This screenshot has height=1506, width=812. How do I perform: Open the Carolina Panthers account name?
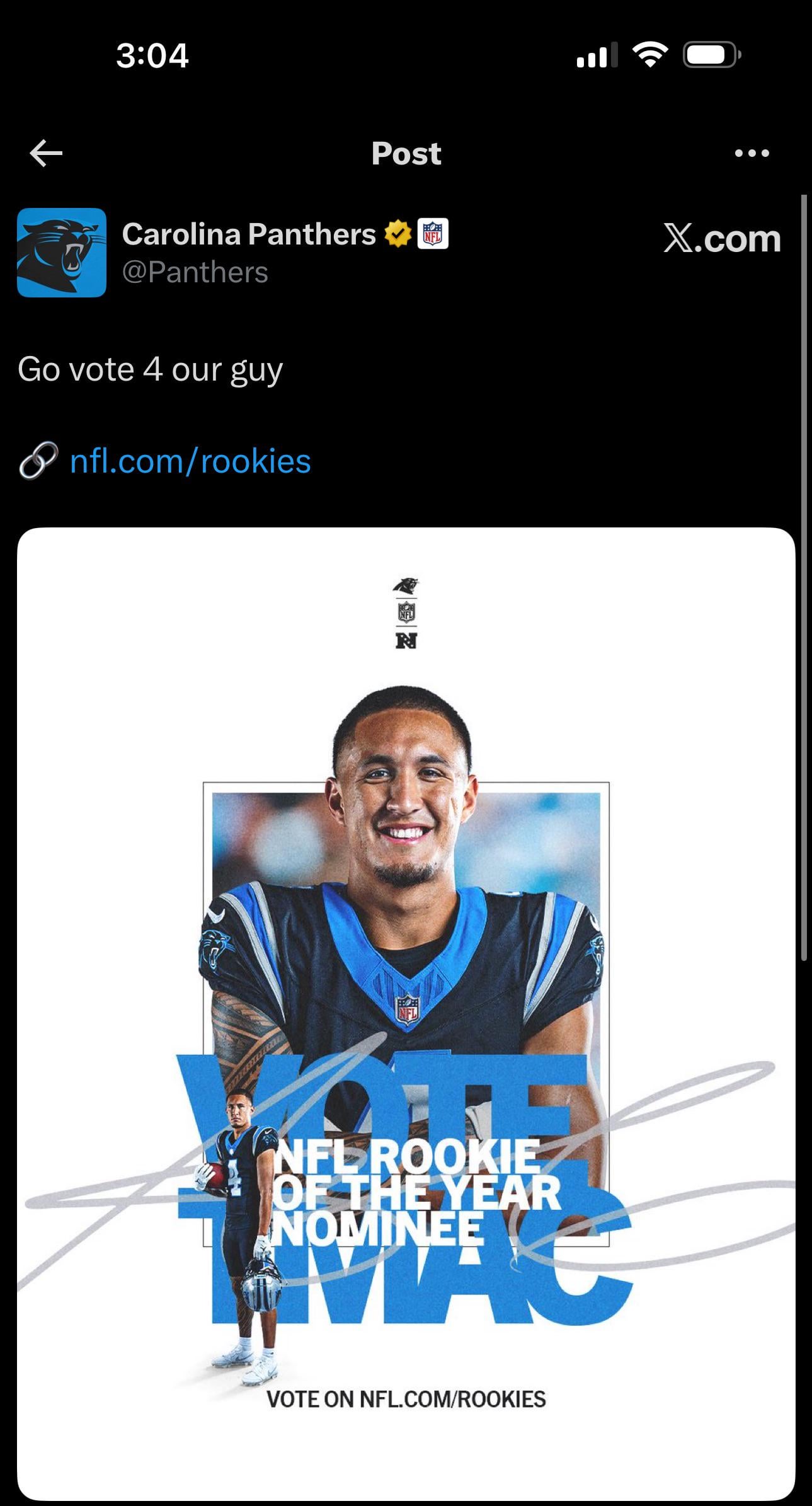pyautogui.click(x=249, y=234)
